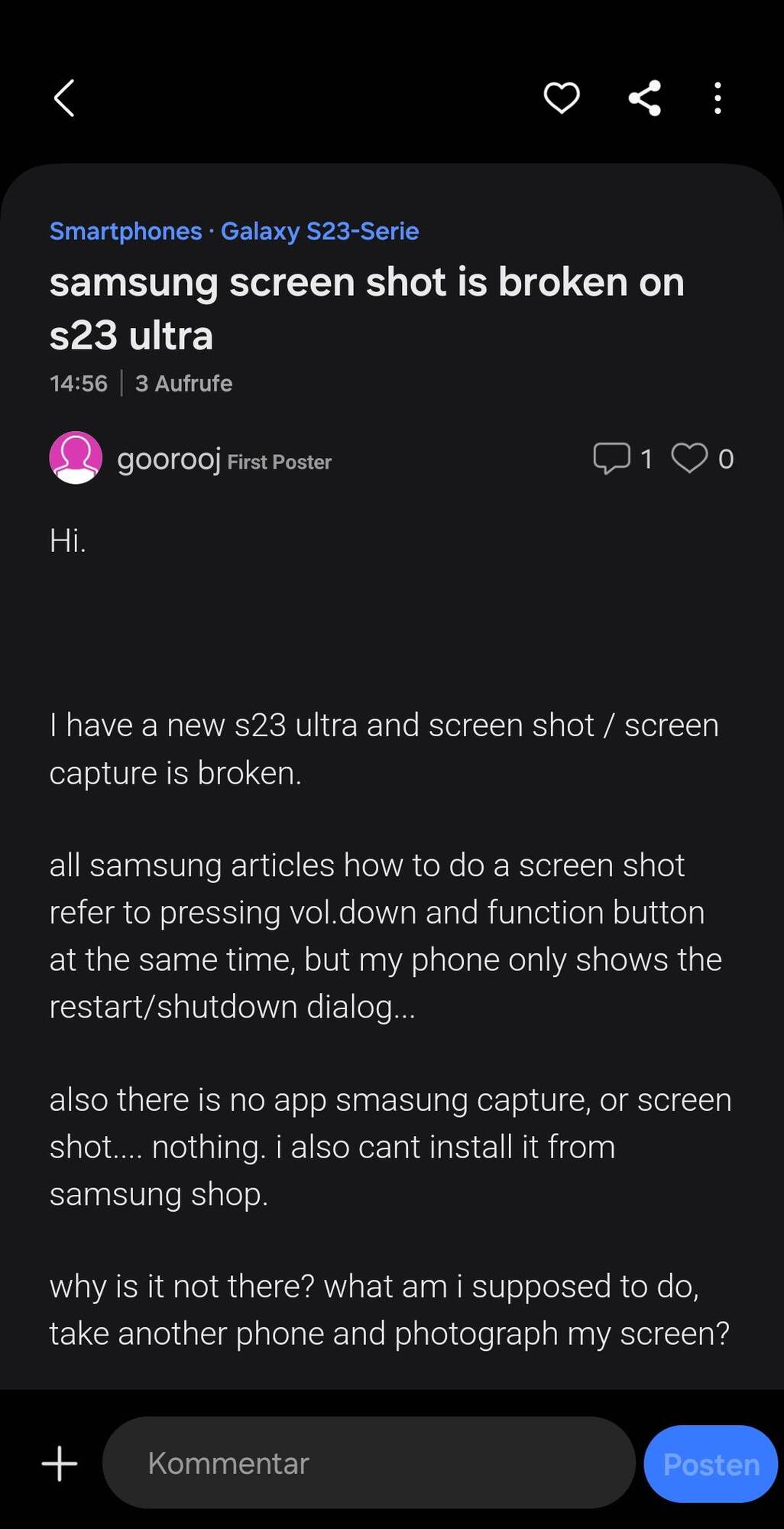Favorite this post with the top heart
784x1529 pixels.
pos(561,99)
